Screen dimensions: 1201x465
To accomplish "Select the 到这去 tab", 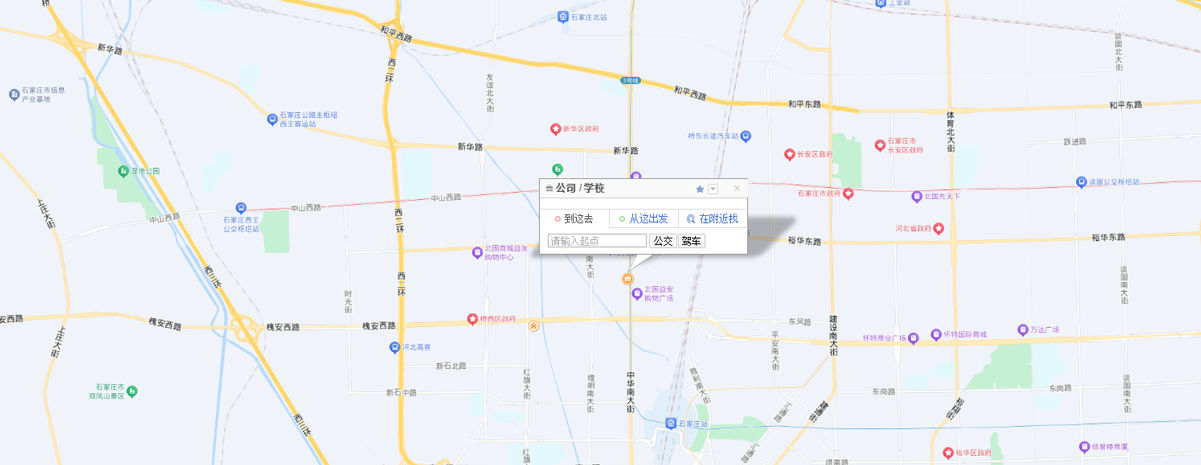I will coord(574,219).
